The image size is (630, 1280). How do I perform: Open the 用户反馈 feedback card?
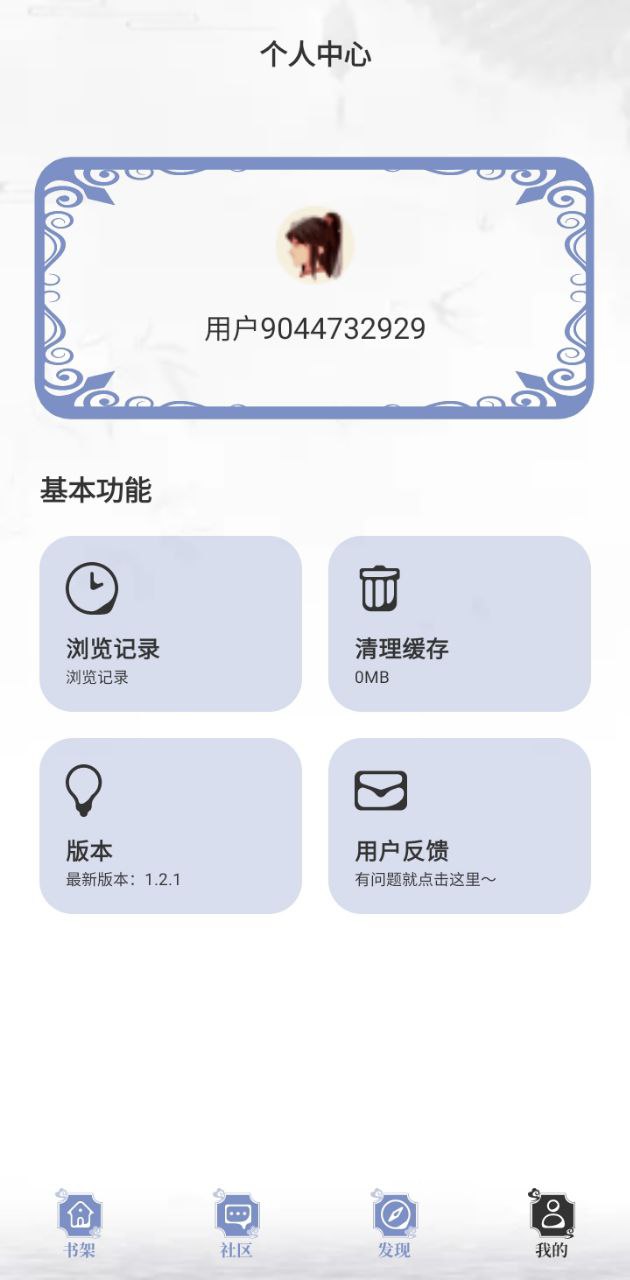(x=459, y=826)
